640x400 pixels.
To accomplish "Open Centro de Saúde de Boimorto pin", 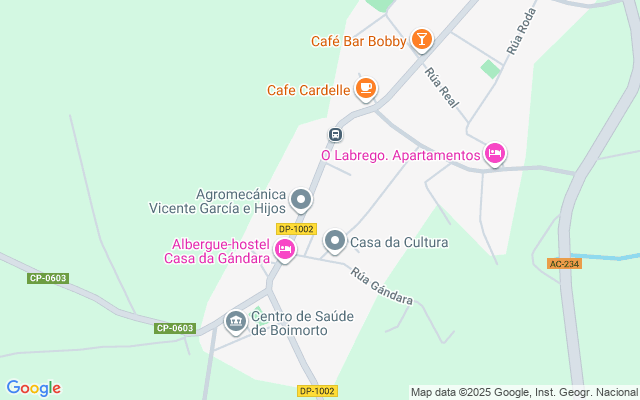I will pos(236,322).
